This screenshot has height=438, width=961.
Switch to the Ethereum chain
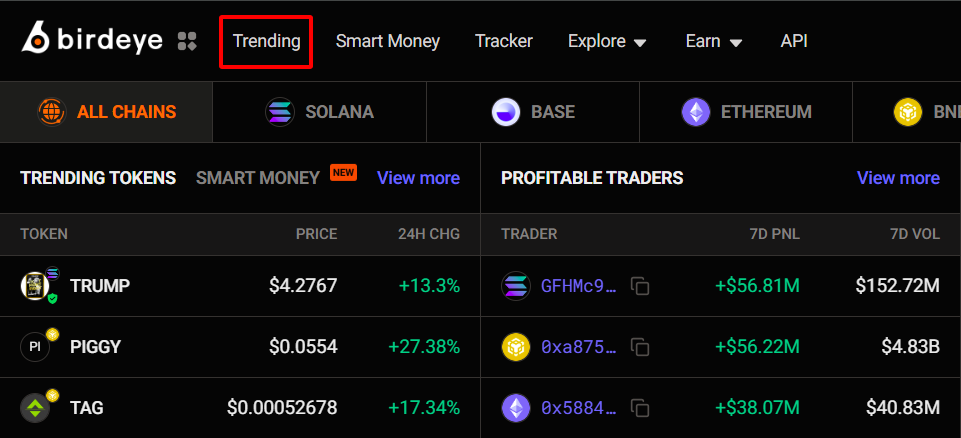tap(746, 112)
